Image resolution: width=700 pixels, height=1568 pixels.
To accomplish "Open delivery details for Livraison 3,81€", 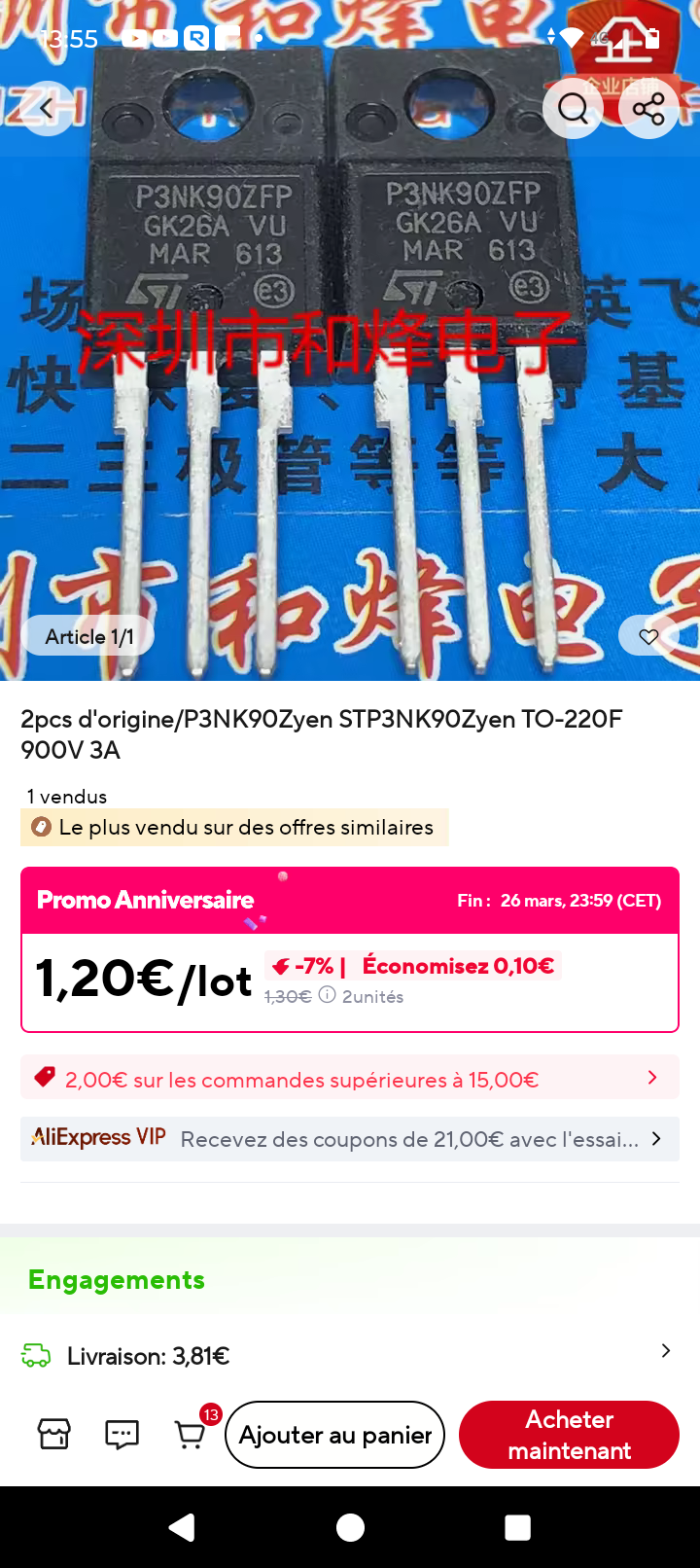I will click(350, 1355).
